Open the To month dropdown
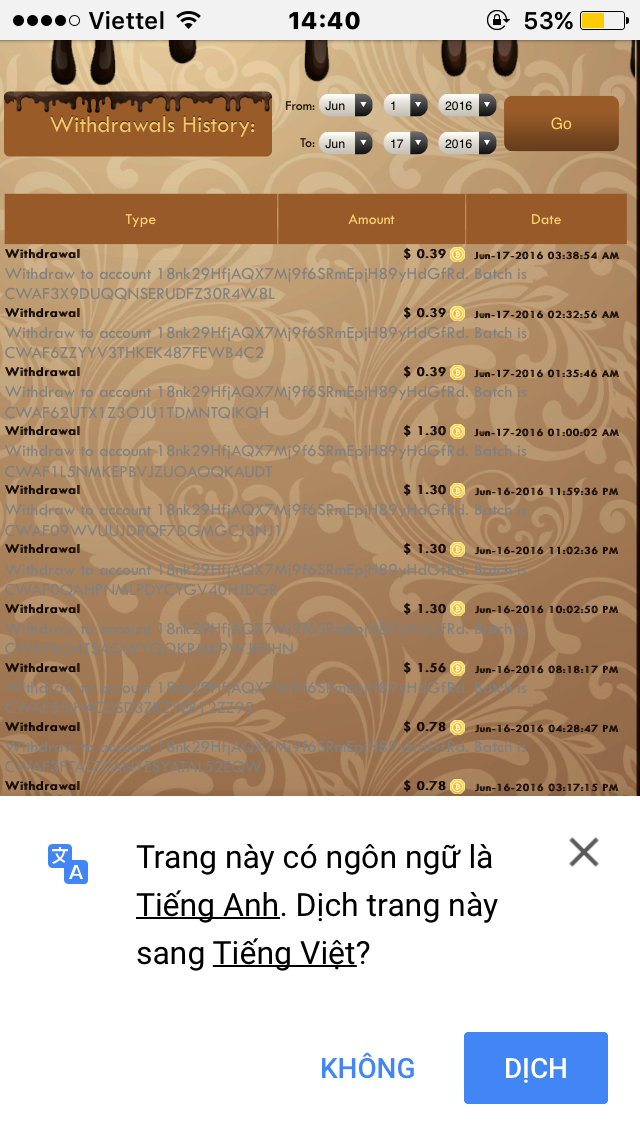The height and width of the screenshot is (1136, 640). 346,144
